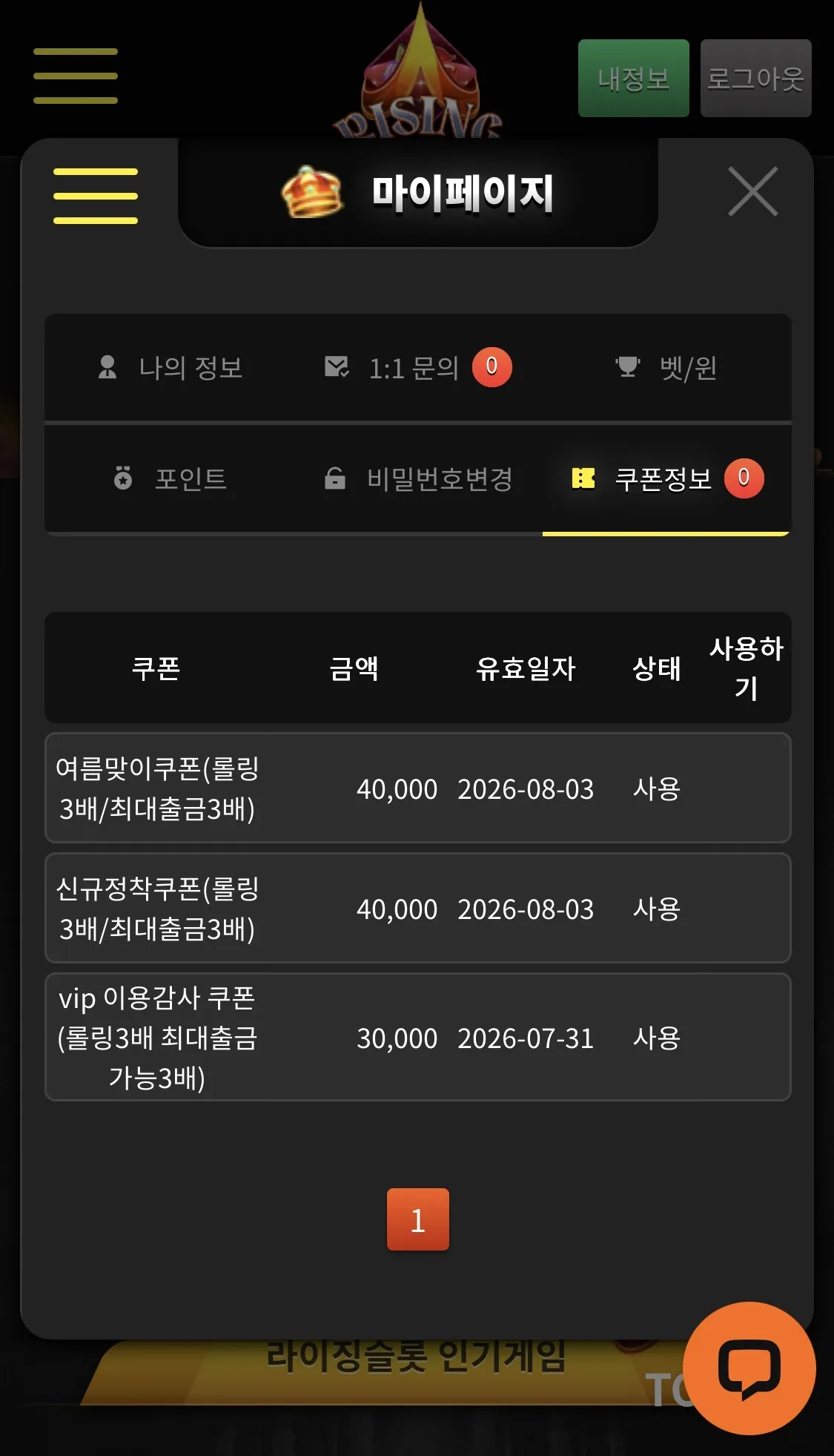The width and height of the screenshot is (834, 1456).
Task: Switch to the 나의 정보 tab
Action: [170, 367]
